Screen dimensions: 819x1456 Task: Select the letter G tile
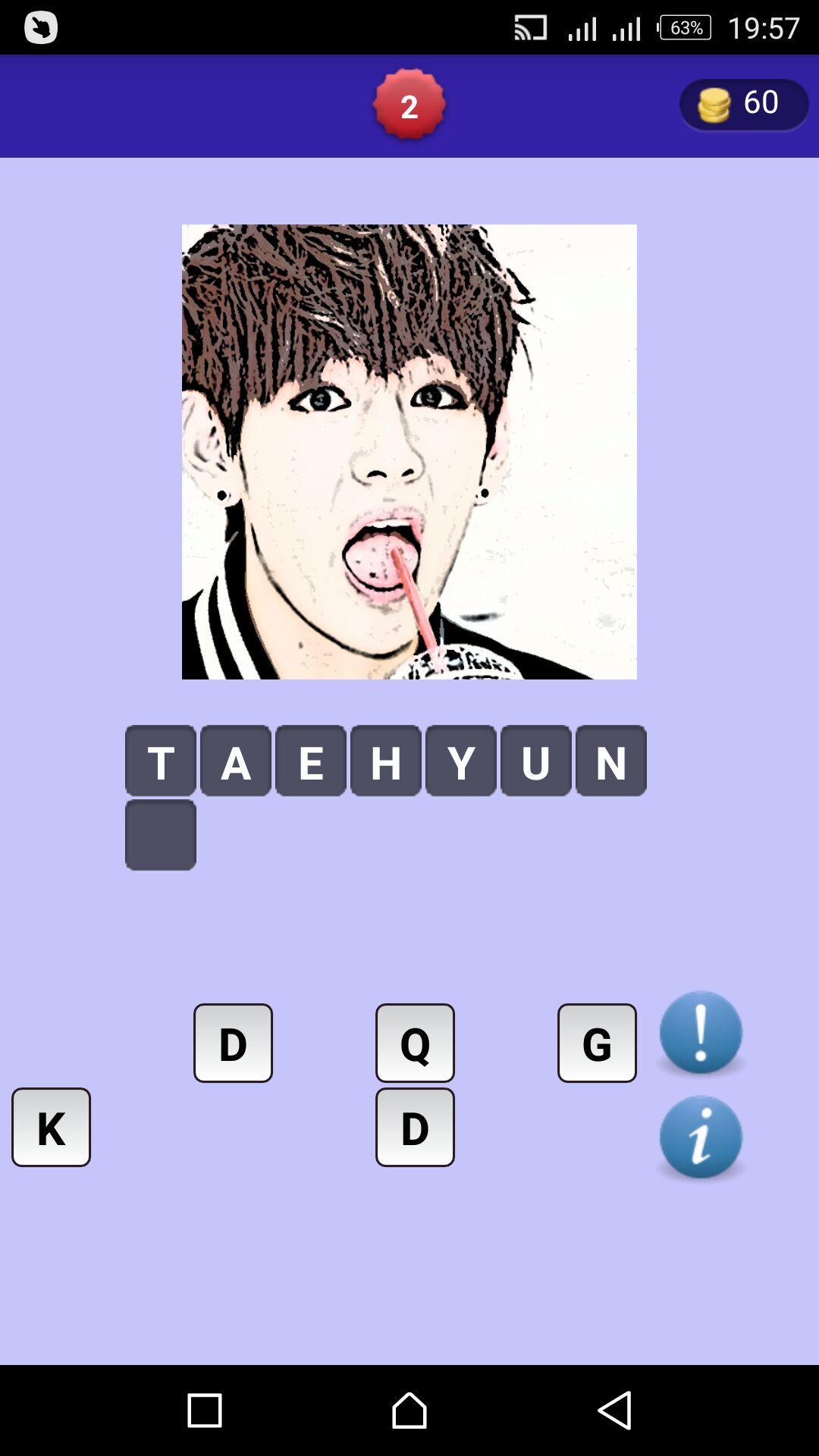(x=597, y=1043)
